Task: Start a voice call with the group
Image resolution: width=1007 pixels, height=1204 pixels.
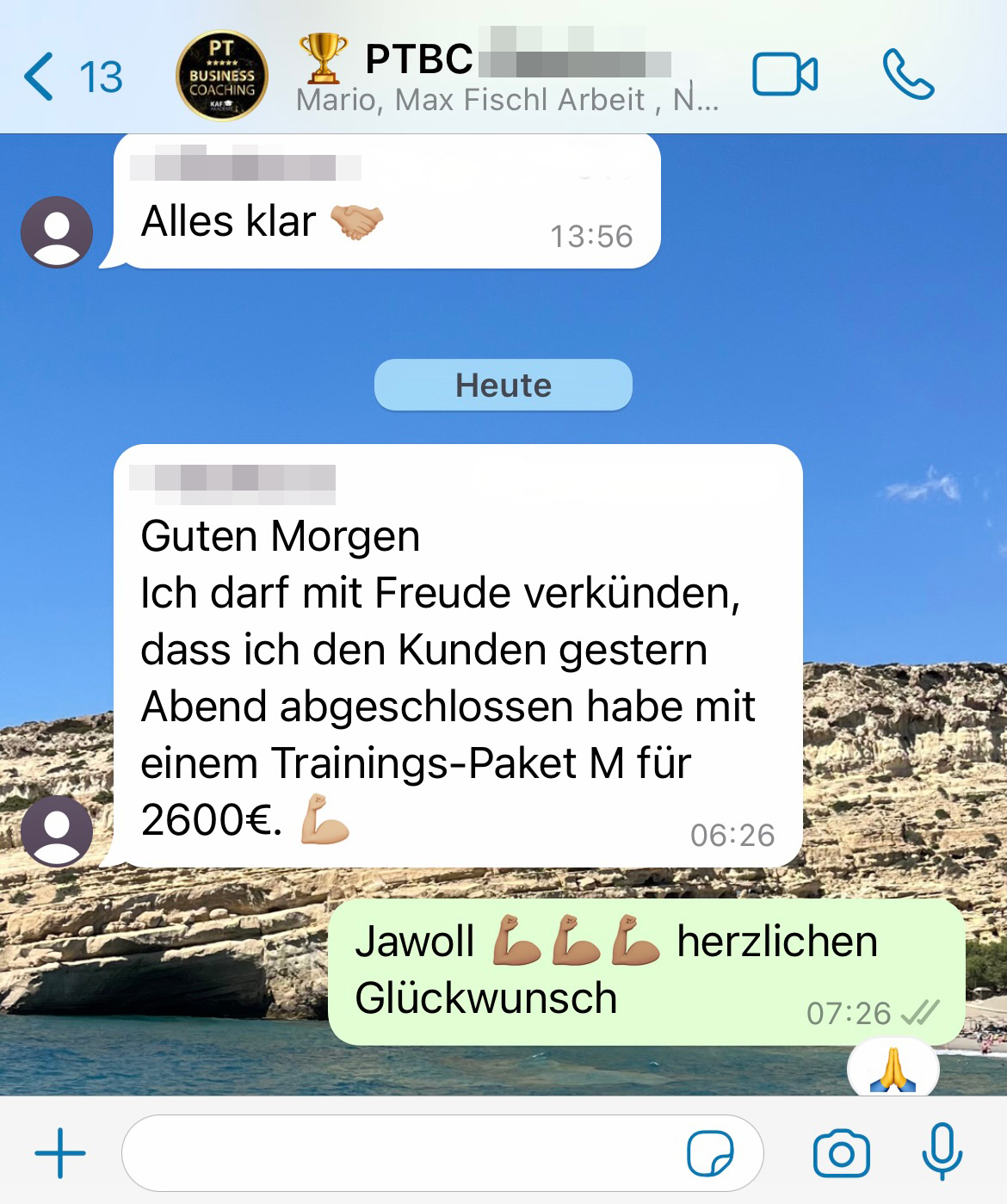Action: click(x=908, y=75)
